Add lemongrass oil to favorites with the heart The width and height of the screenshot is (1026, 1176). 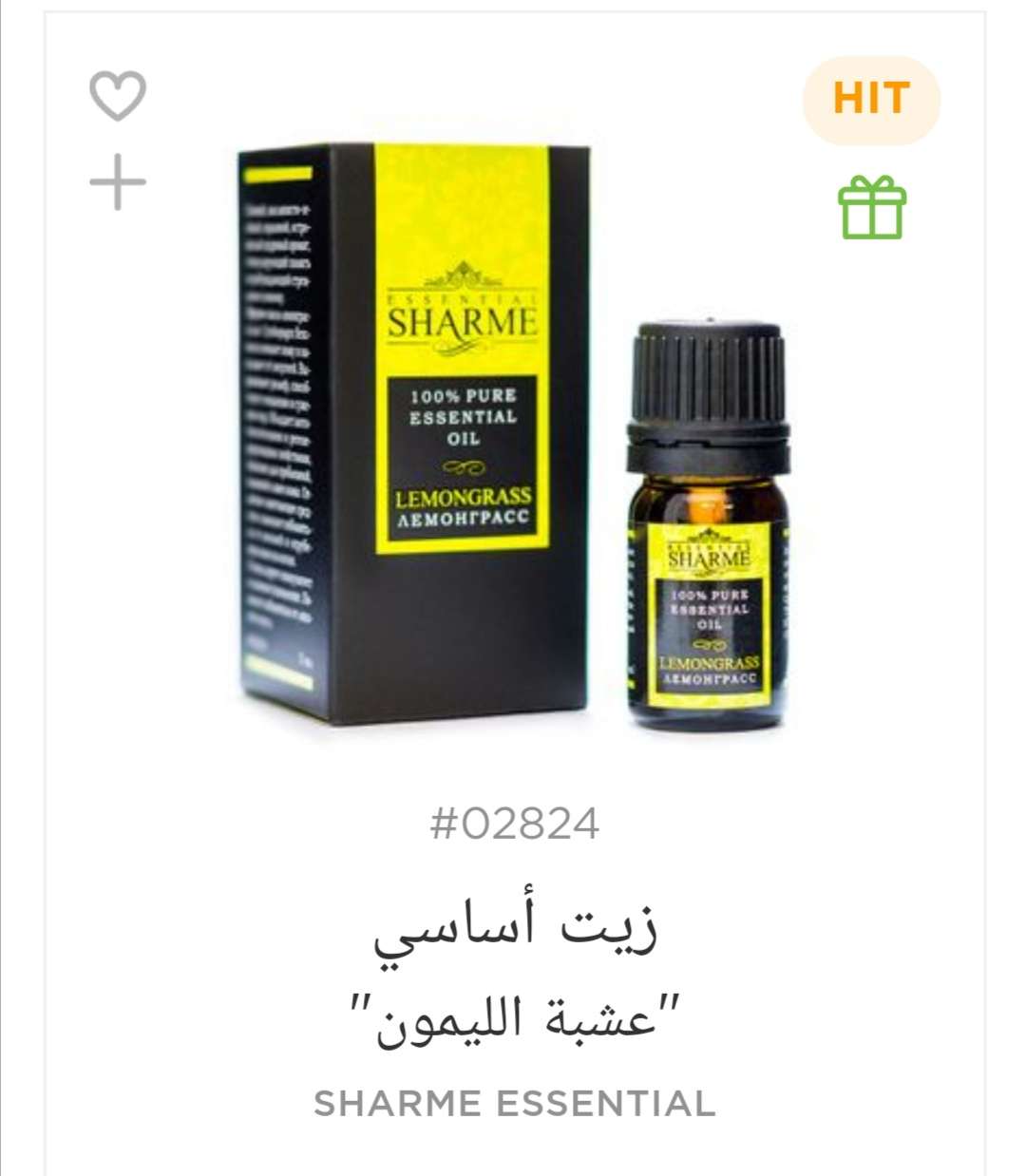click(118, 96)
